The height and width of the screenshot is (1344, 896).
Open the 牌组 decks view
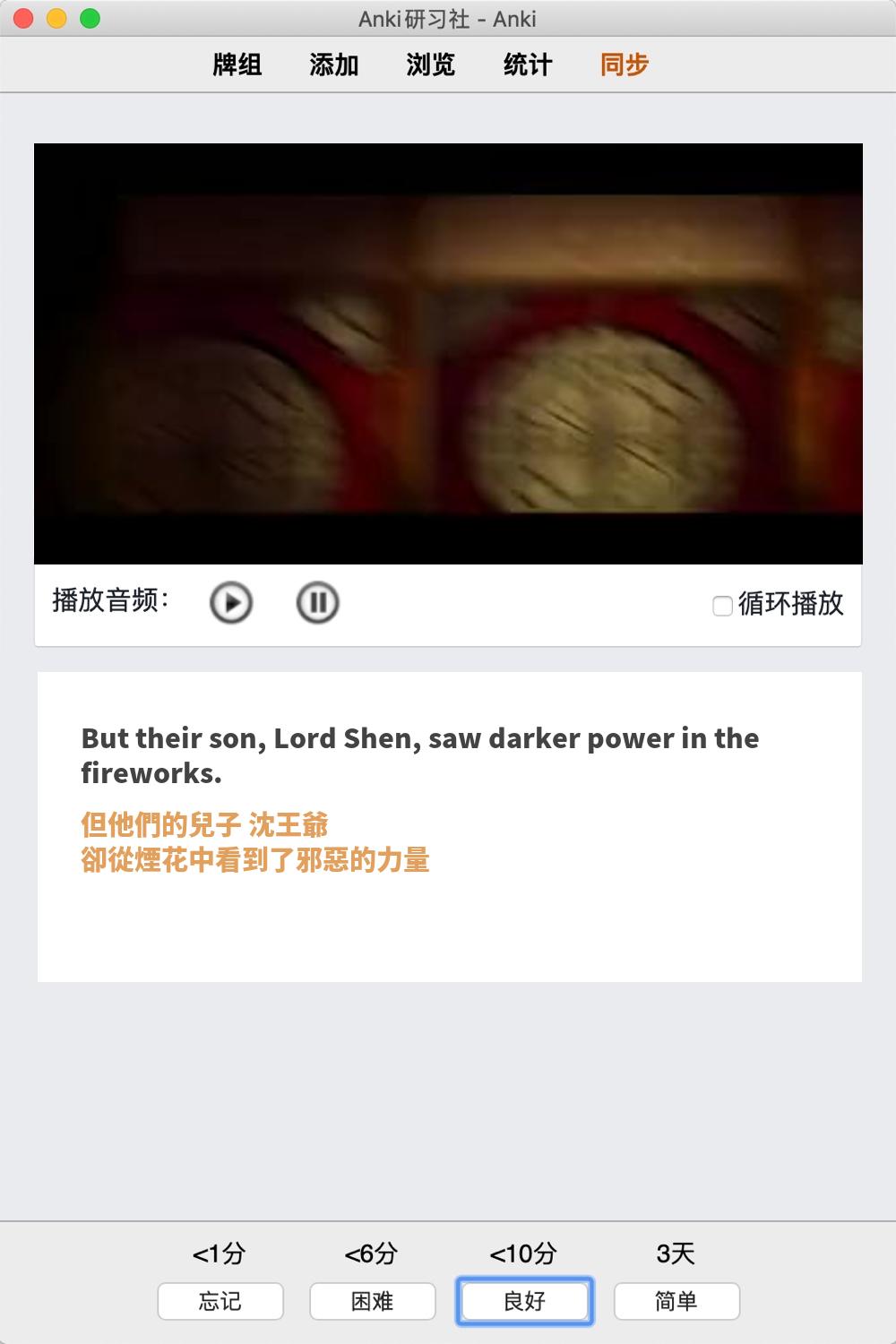(x=237, y=65)
